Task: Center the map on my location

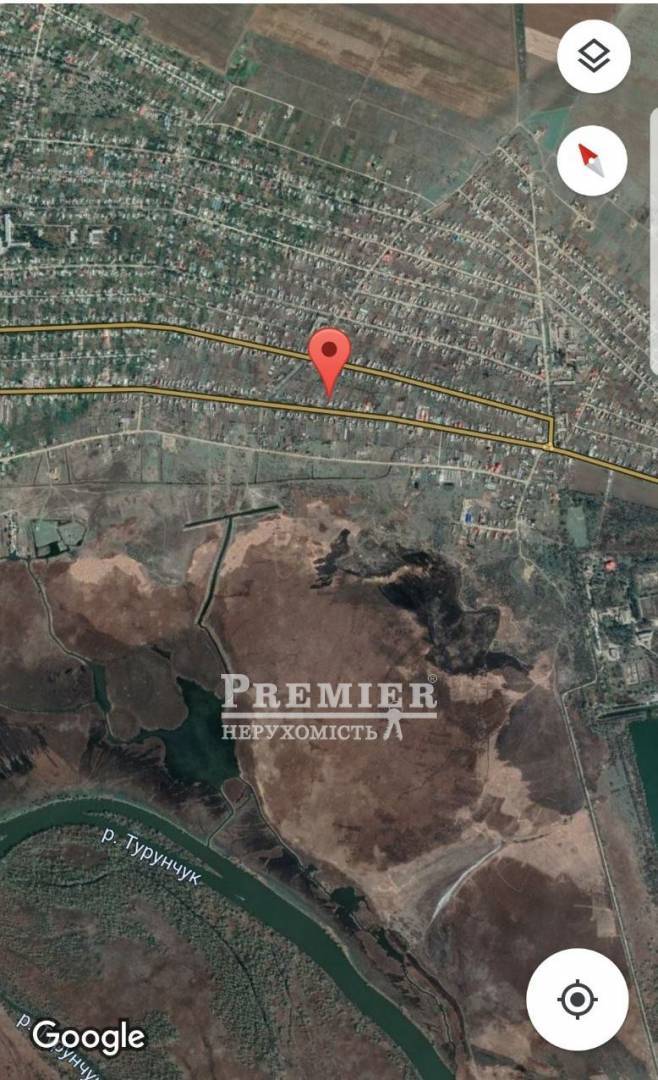Action: click(x=577, y=999)
